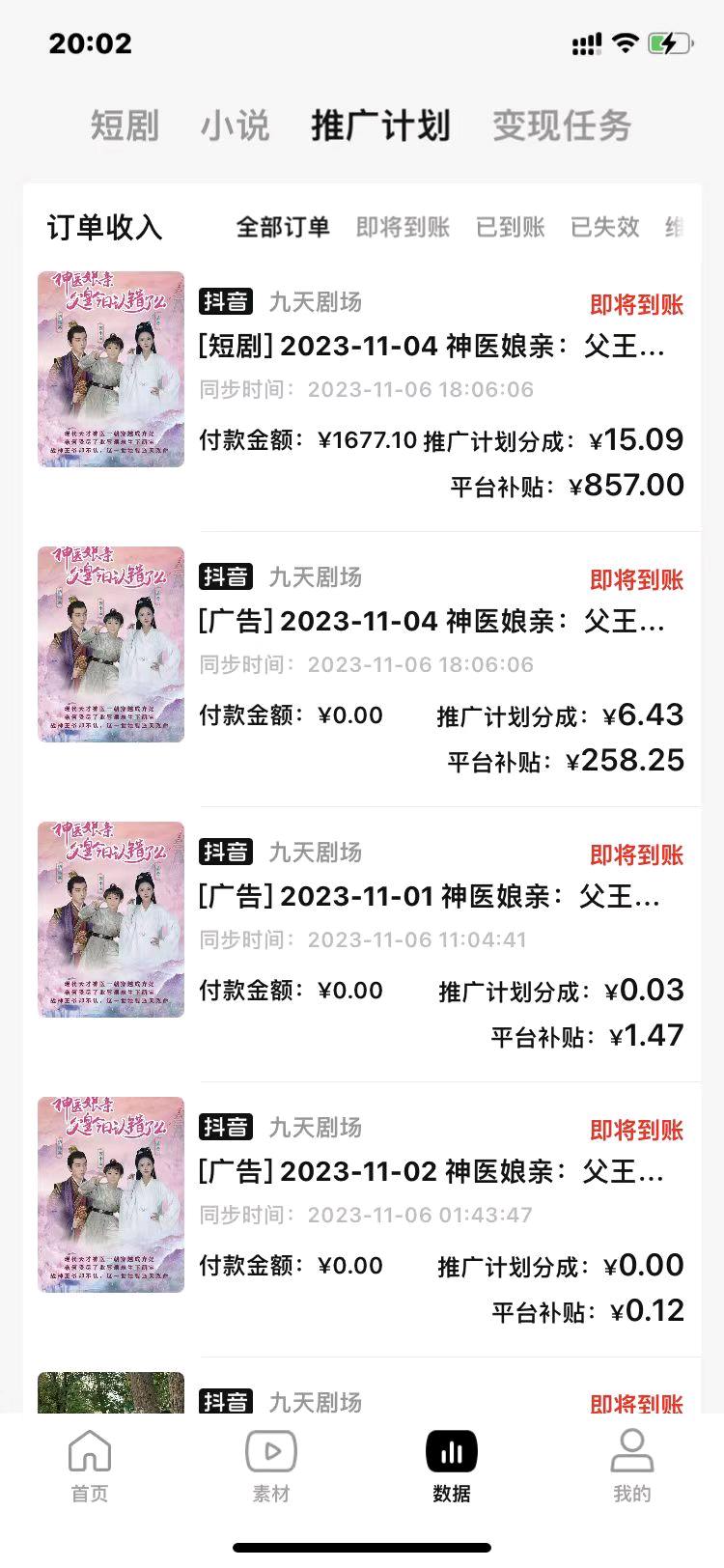Select the 推广计划 tab
Image resolution: width=724 pixels, height=1568 pixels.
[380, 126]
